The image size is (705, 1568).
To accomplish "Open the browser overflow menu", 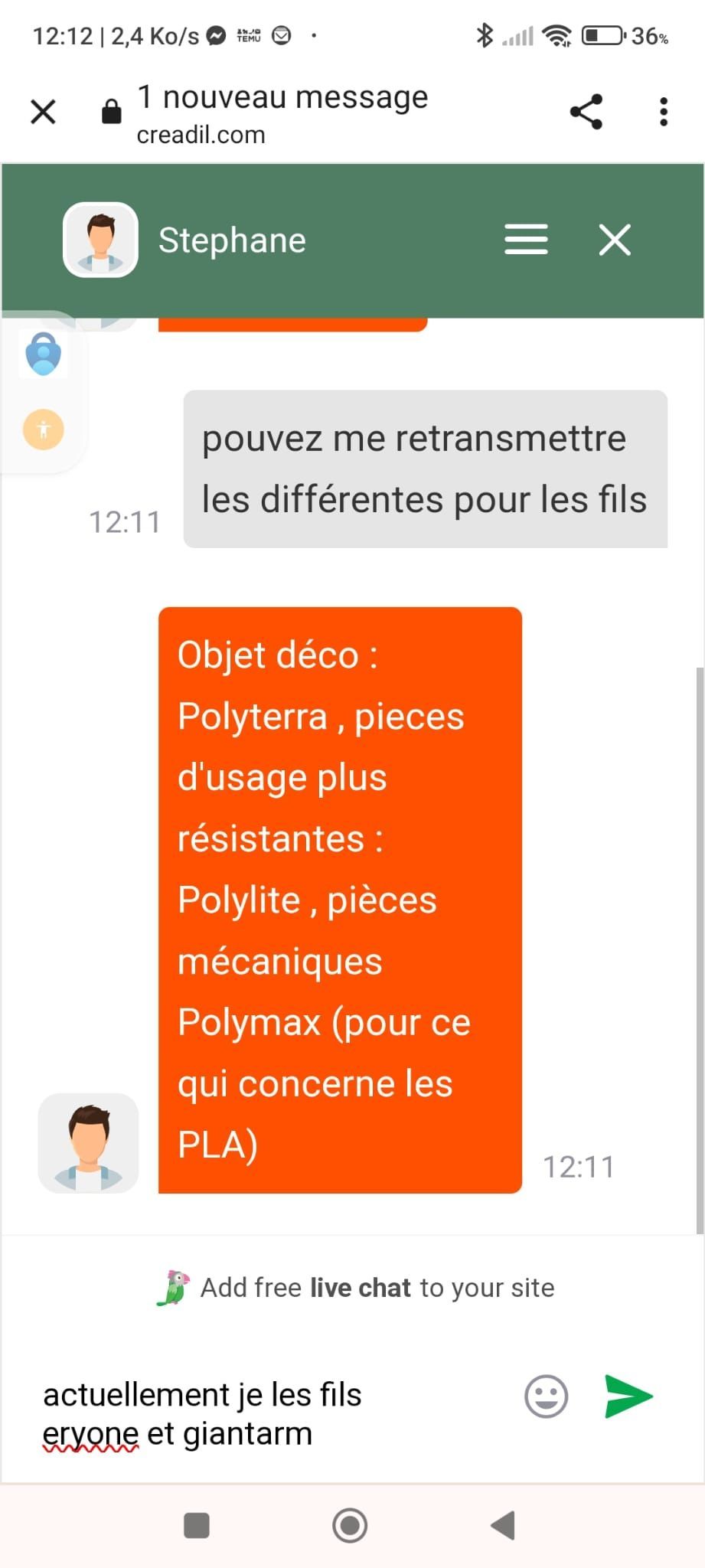I will 664,112.
